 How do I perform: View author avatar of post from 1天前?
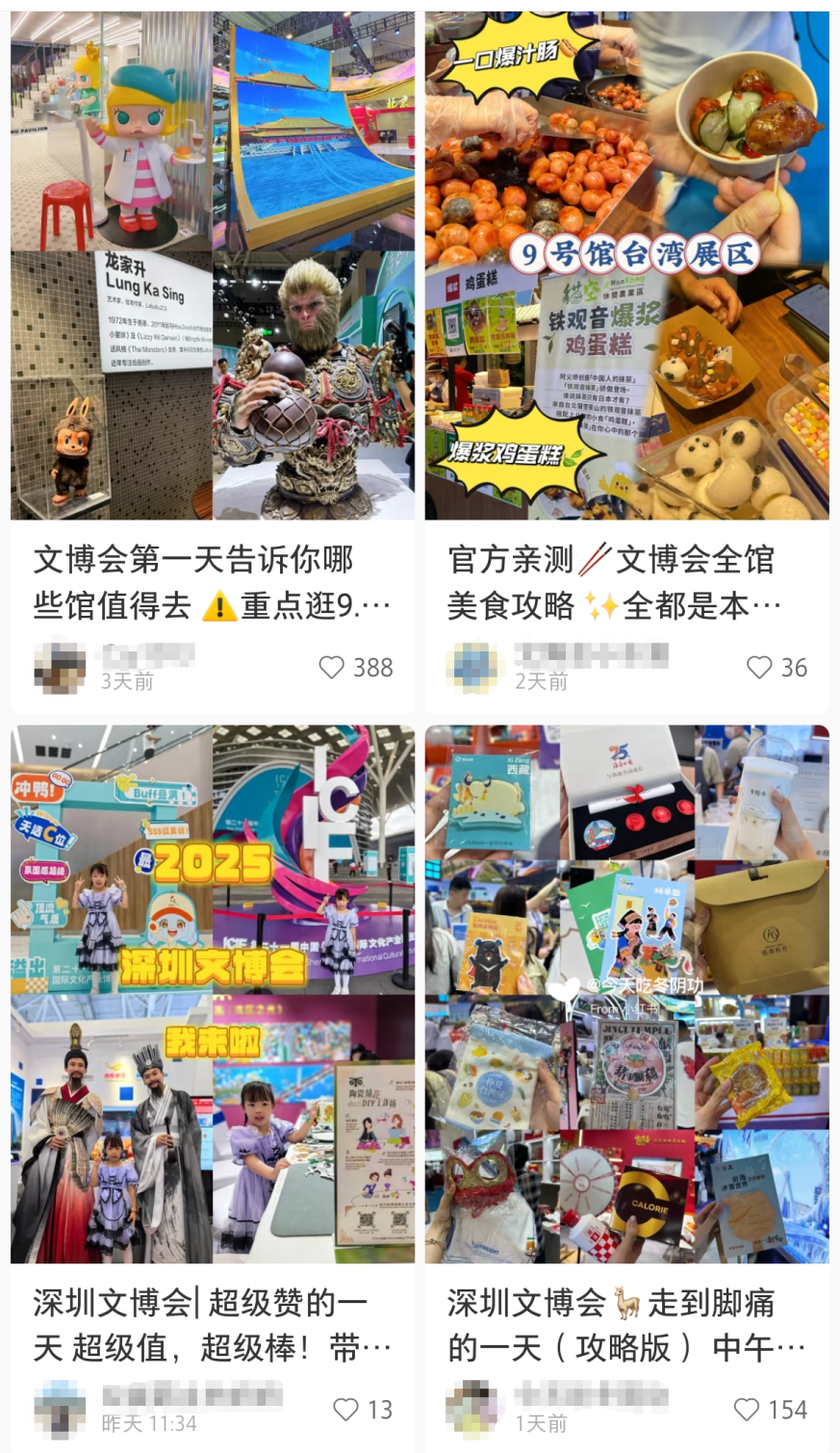(473, 1410)
